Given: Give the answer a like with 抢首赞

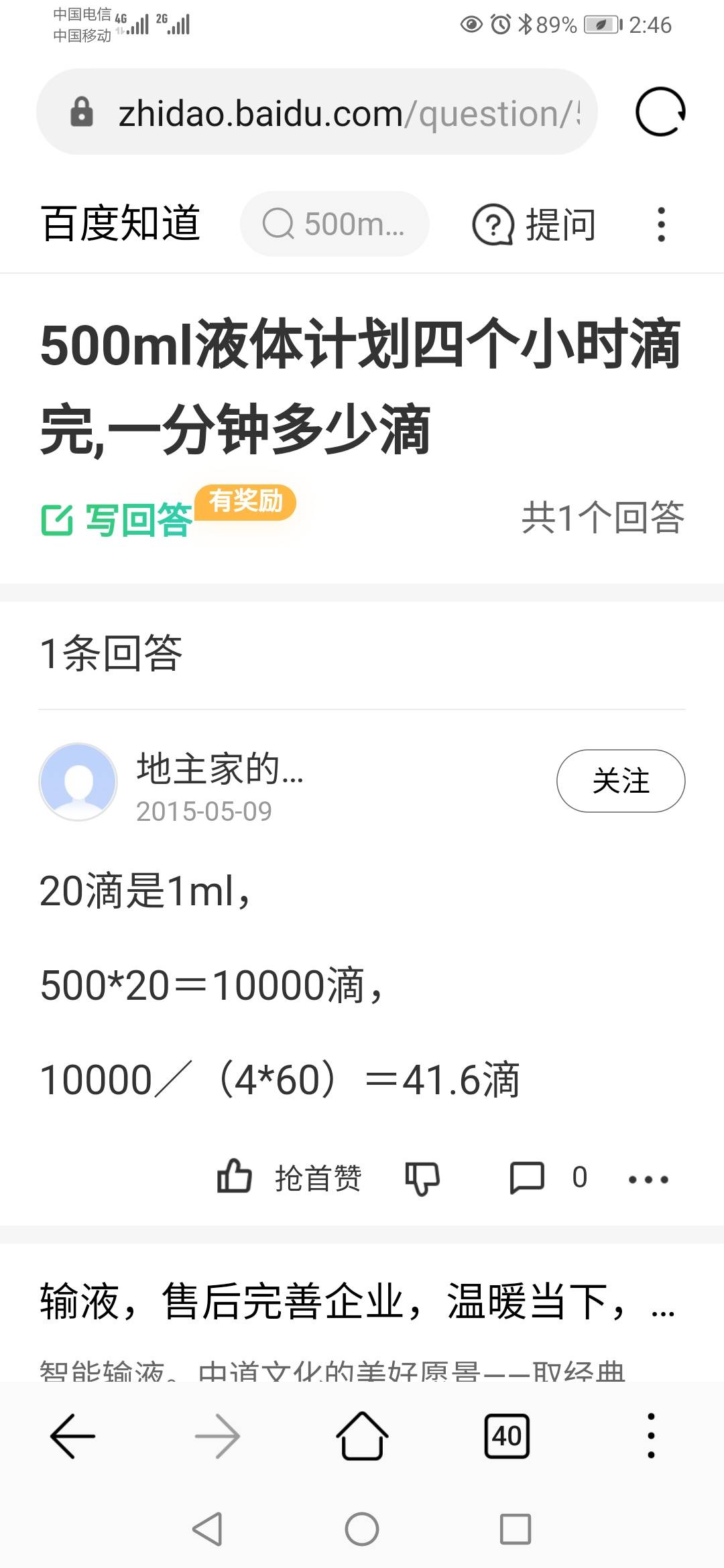Looking at the screenshot, I should [x=295, y=1178].
